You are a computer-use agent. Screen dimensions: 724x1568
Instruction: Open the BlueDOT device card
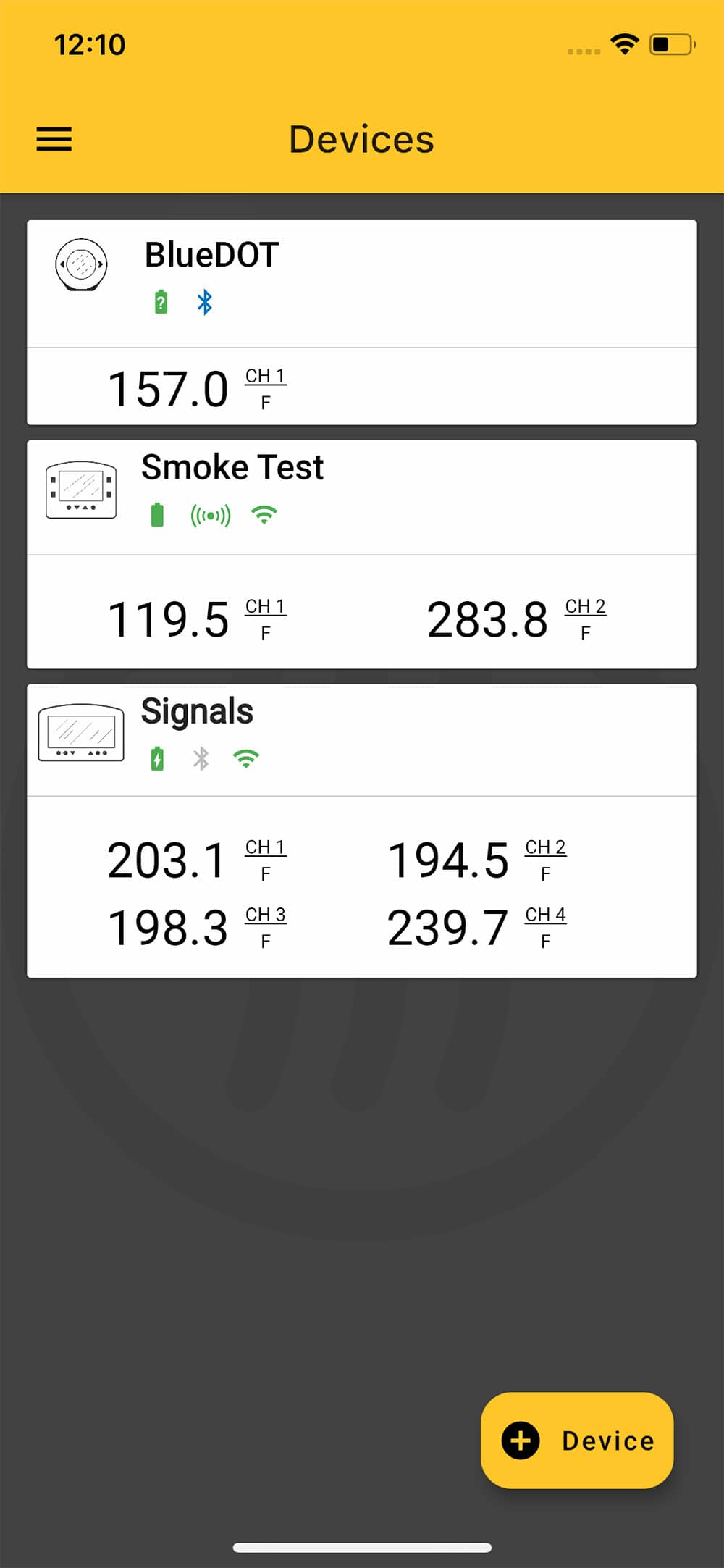(x=362, y=322)
